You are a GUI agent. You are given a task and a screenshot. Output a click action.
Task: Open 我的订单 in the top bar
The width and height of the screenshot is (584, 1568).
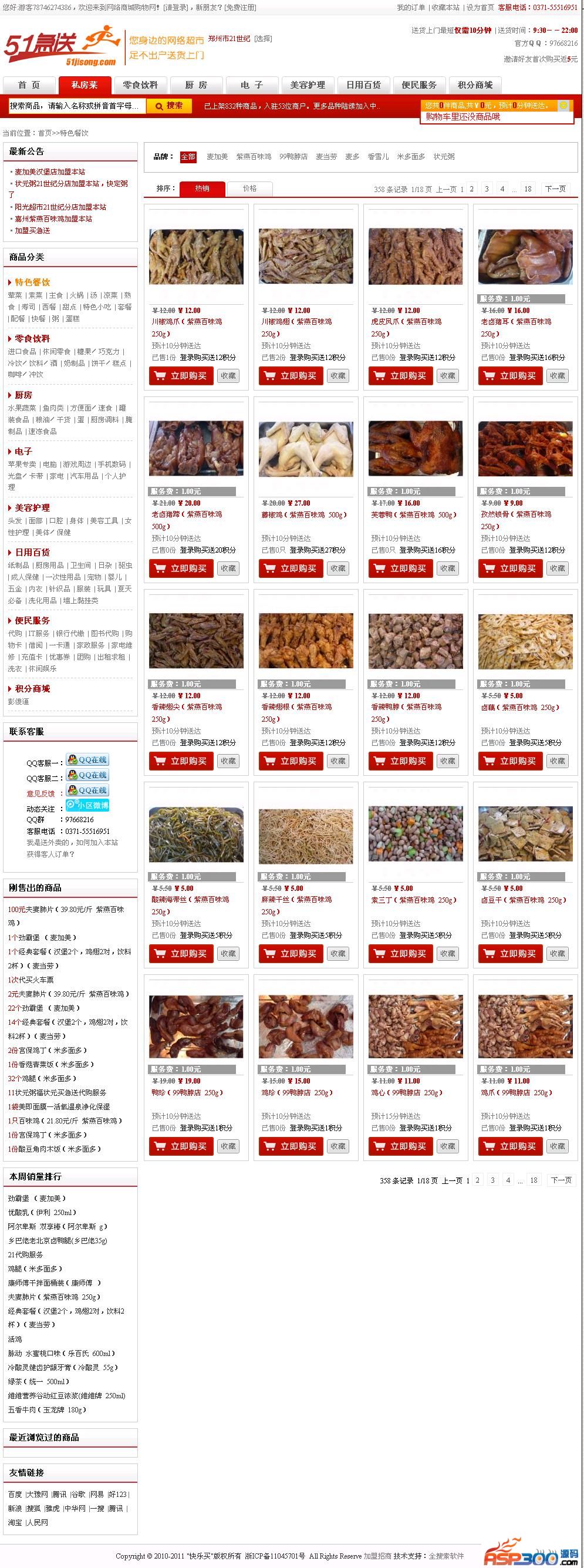click(x=411, y=7)
